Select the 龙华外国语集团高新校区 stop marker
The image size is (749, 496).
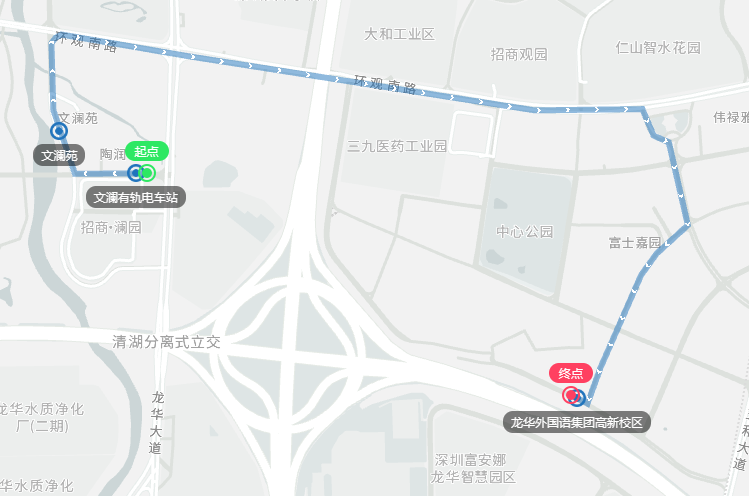coord(578,399)
